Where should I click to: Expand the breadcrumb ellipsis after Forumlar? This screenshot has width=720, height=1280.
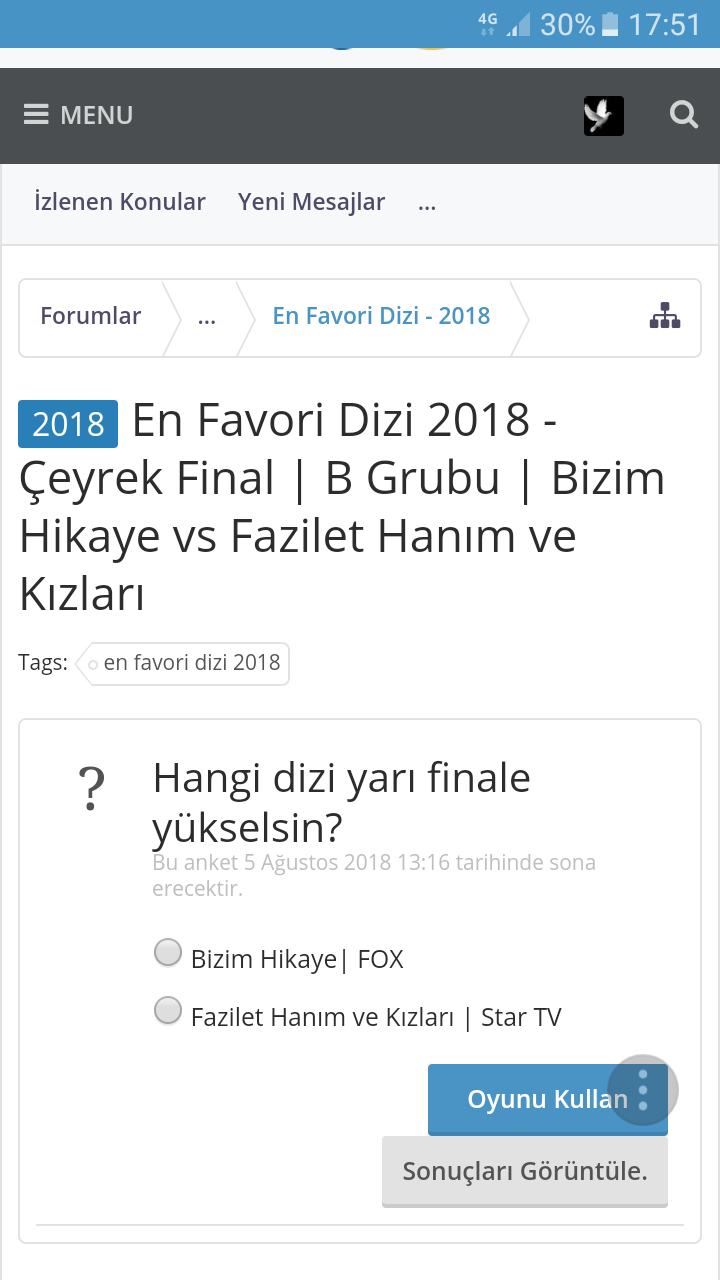pyautogui.click(x=207, y=318)
